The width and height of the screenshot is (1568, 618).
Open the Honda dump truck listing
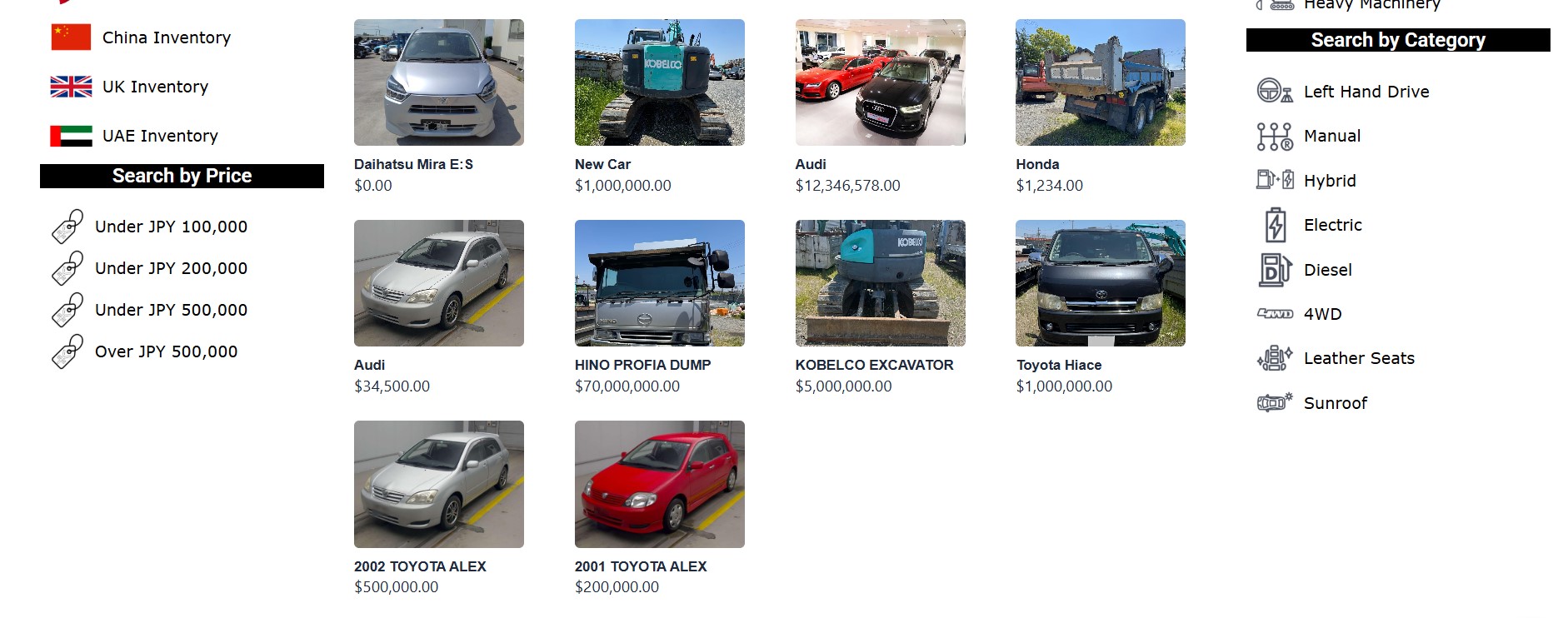[x=1100, y=83]
